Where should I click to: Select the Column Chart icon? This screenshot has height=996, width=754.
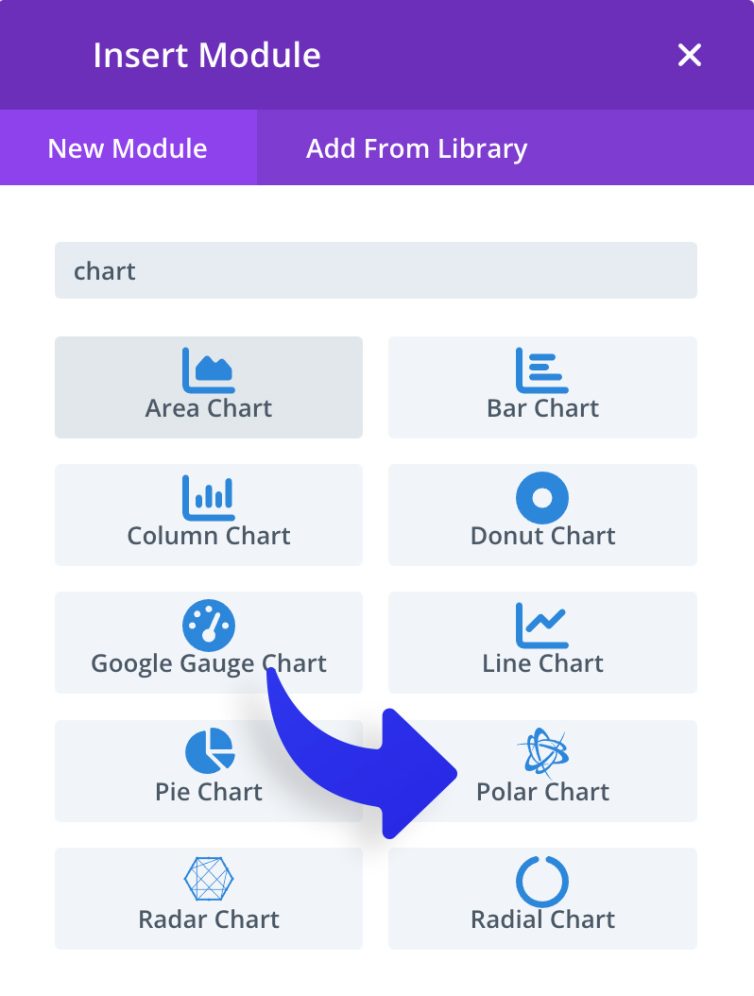208,497
